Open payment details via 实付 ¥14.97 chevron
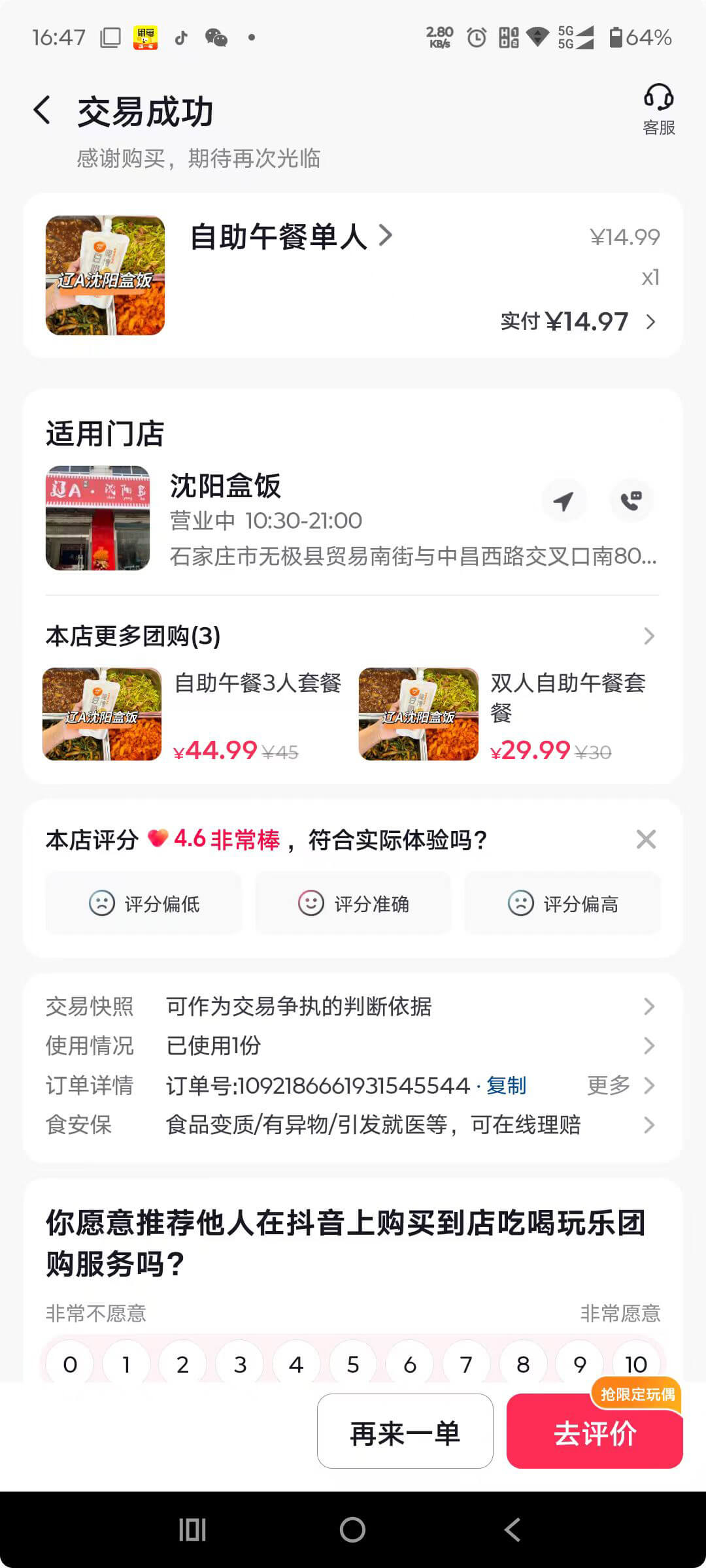The height and width of the screenshot is (1568, 706). pos(650,321)
